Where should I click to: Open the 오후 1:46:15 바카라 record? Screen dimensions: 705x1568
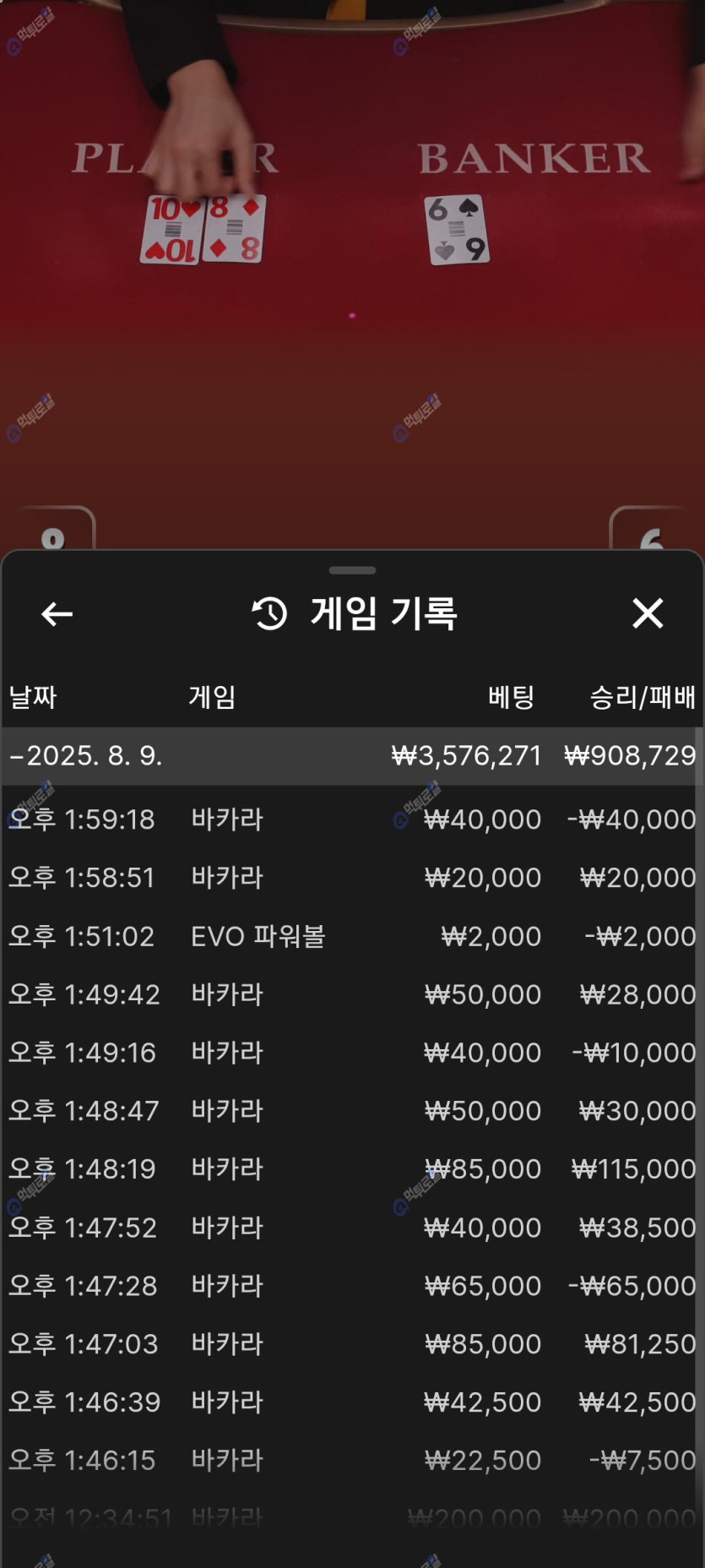pos(352,1460)
